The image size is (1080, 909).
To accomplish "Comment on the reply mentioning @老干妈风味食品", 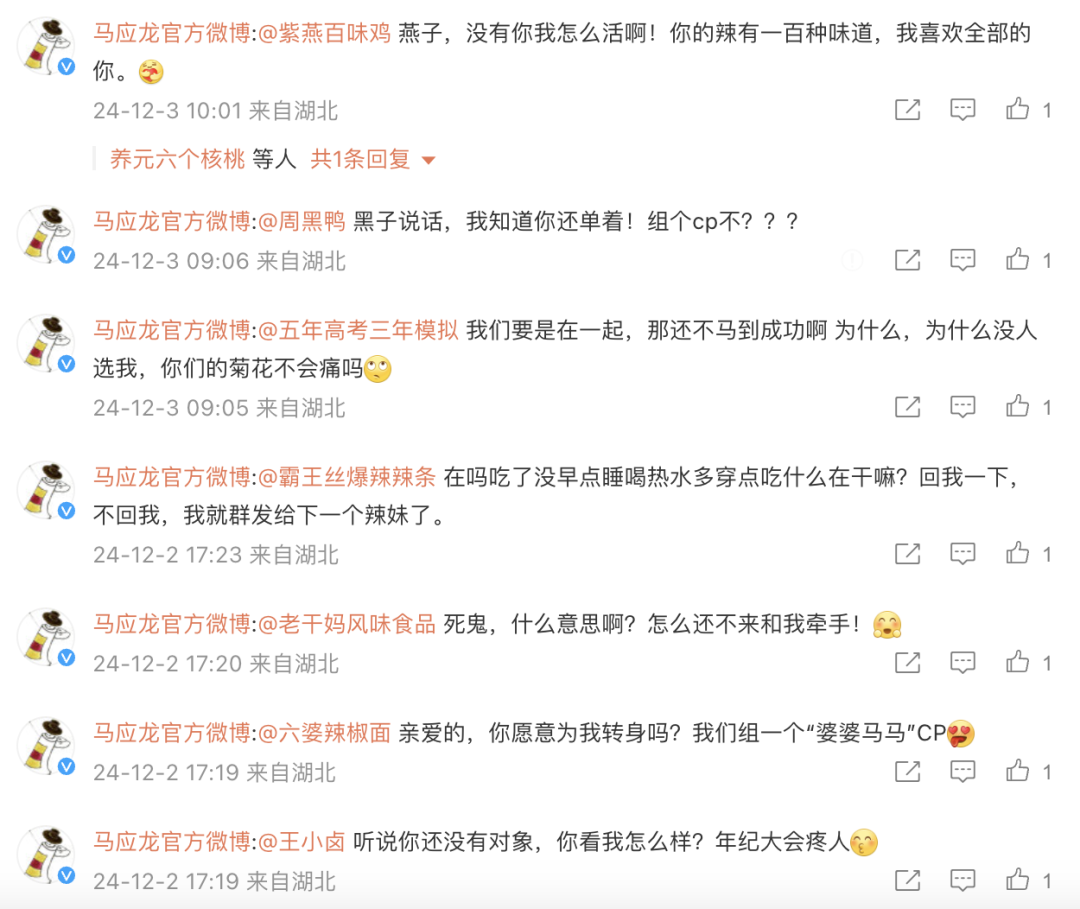I will (962, 662).
